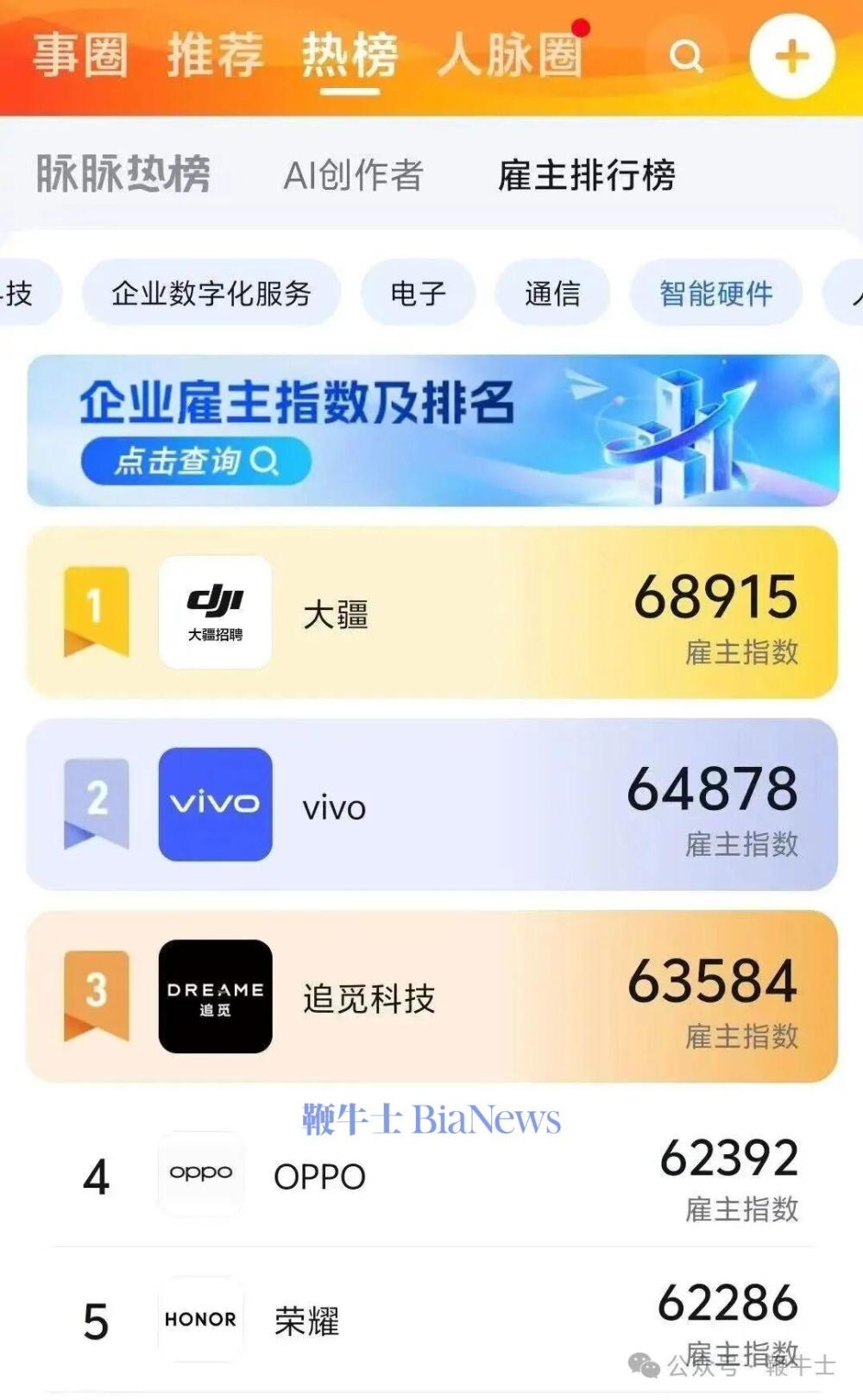
Task: Click the OPPO company logo
Action: pyautogui.click(x=200, y=1174)
